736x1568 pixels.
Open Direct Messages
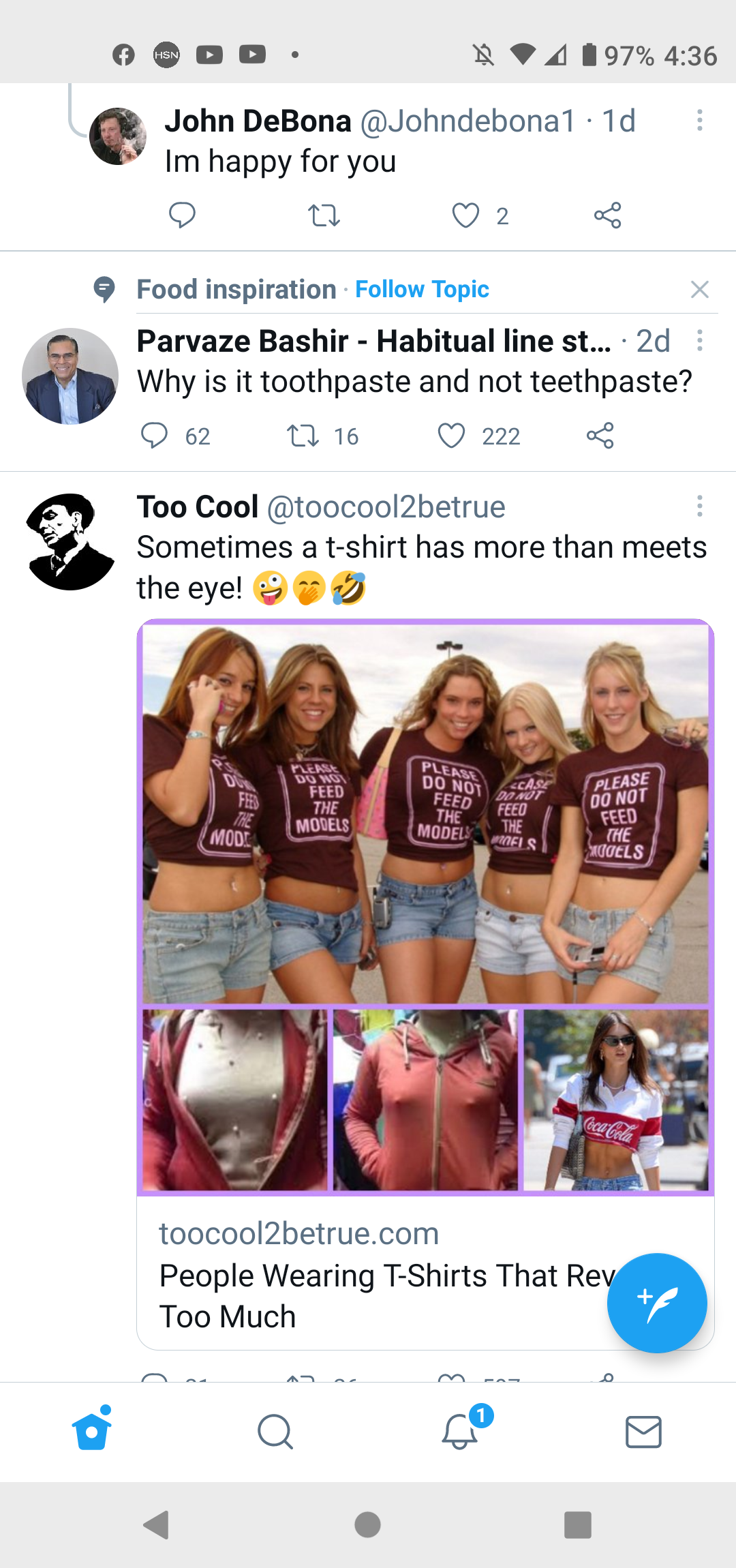point(644,1432)
